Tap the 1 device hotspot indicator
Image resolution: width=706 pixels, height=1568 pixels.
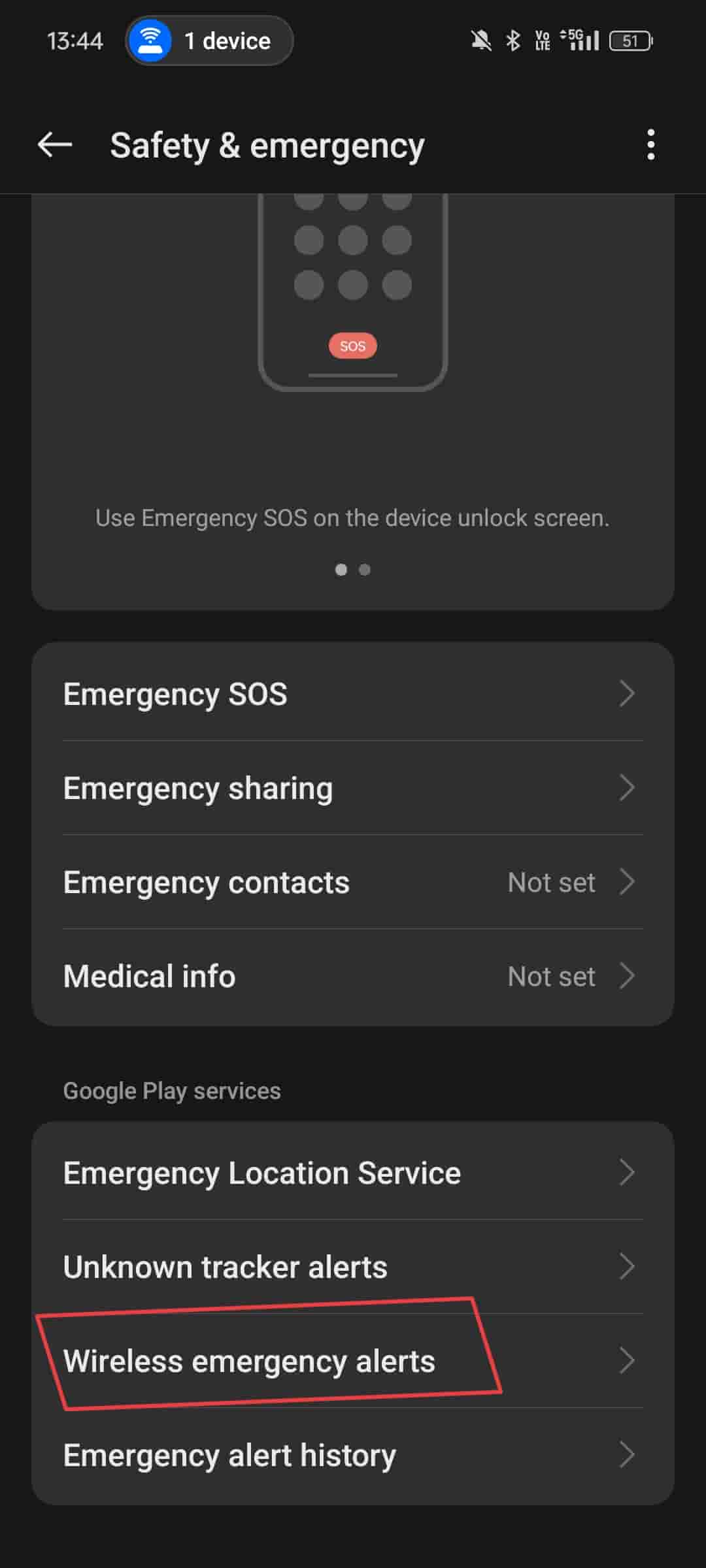[209, 41]
